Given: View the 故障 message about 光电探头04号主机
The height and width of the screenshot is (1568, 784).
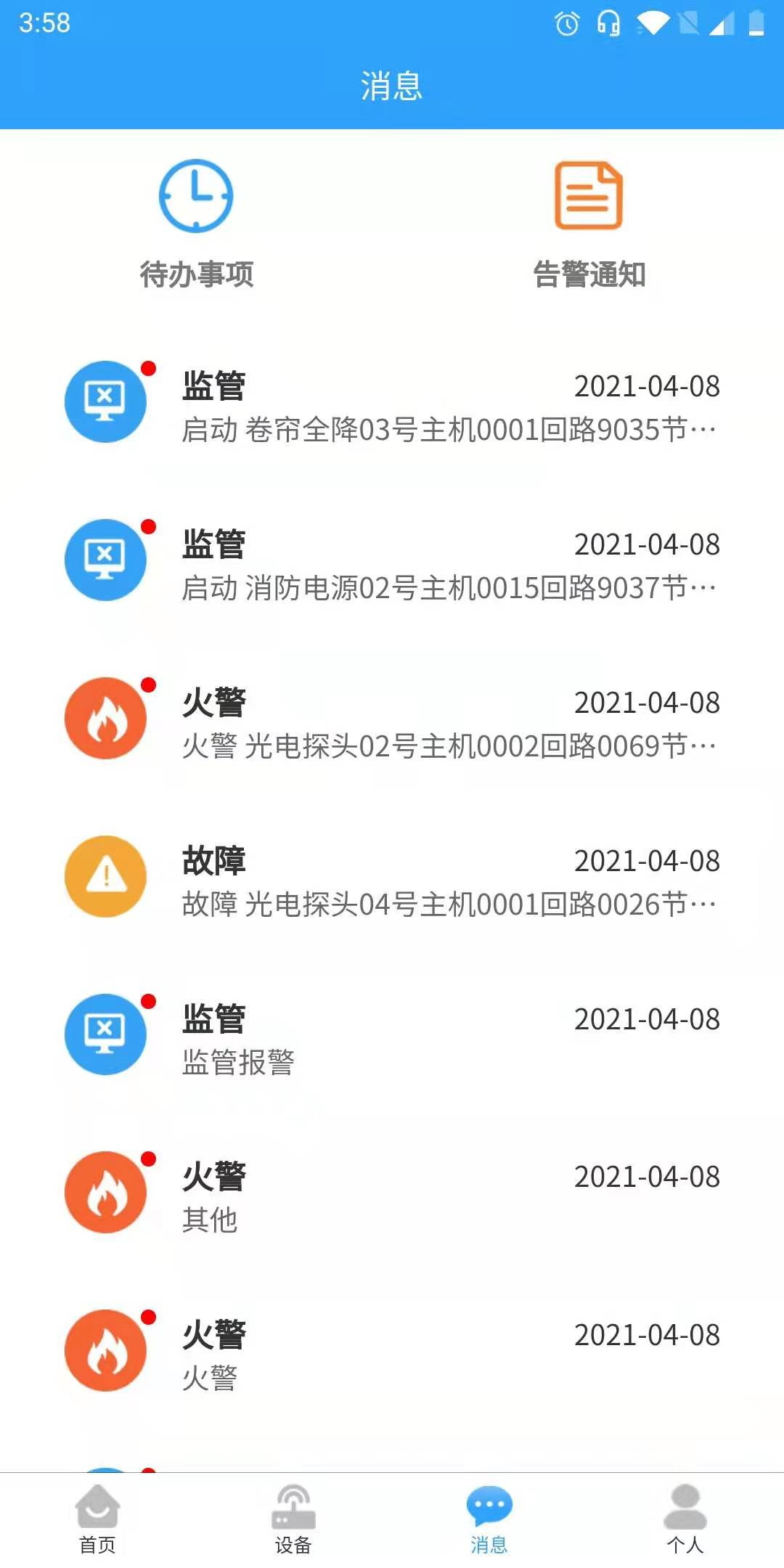Looking at the screenshot, I should tap(392, 876).
